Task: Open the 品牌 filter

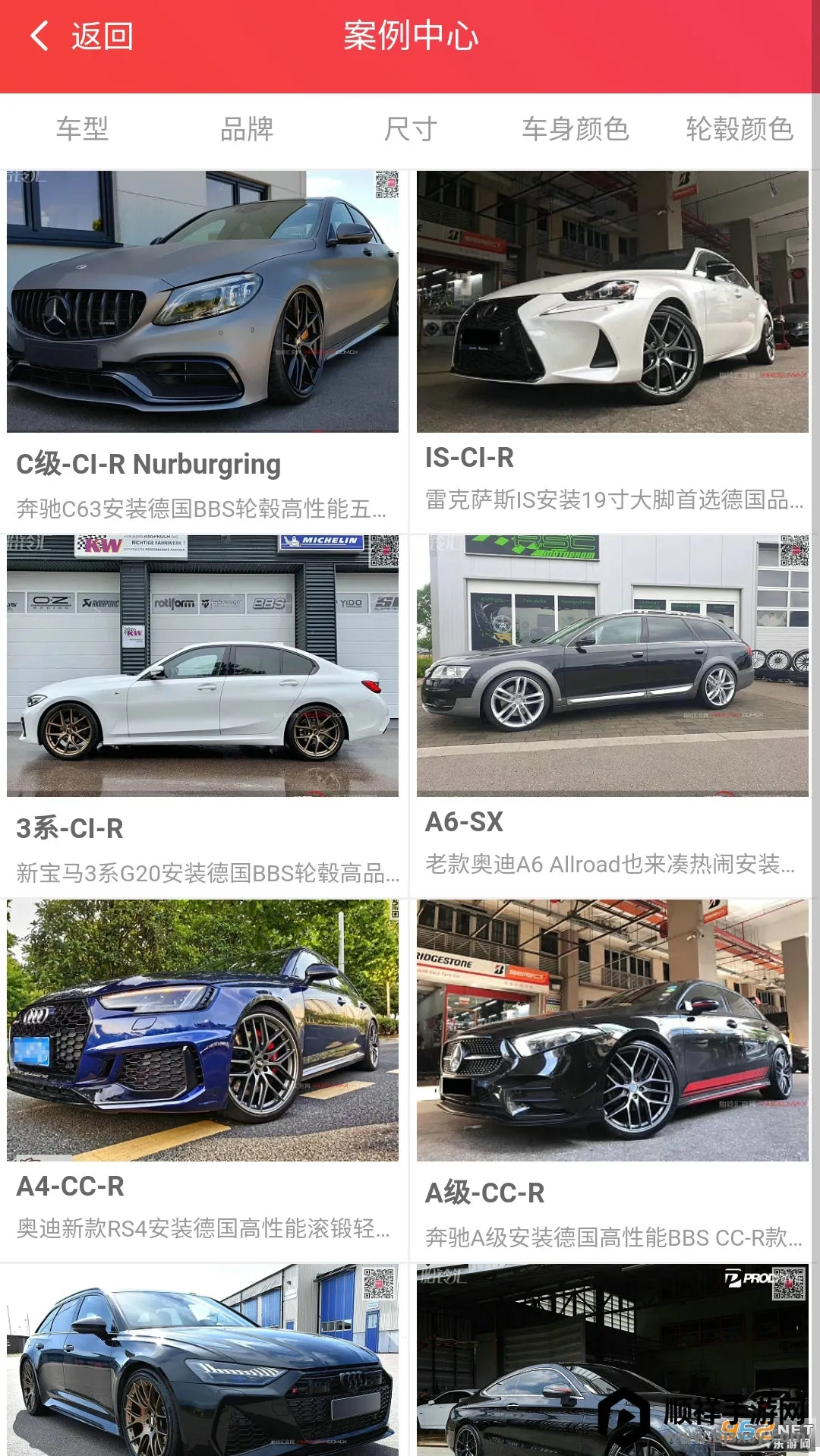Action: click(246, 129)
